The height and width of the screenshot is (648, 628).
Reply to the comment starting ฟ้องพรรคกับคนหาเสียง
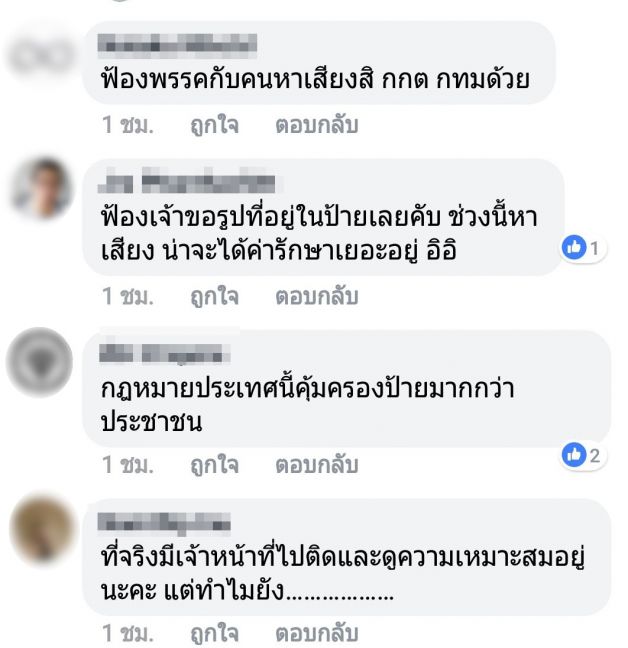pos(316,127)
